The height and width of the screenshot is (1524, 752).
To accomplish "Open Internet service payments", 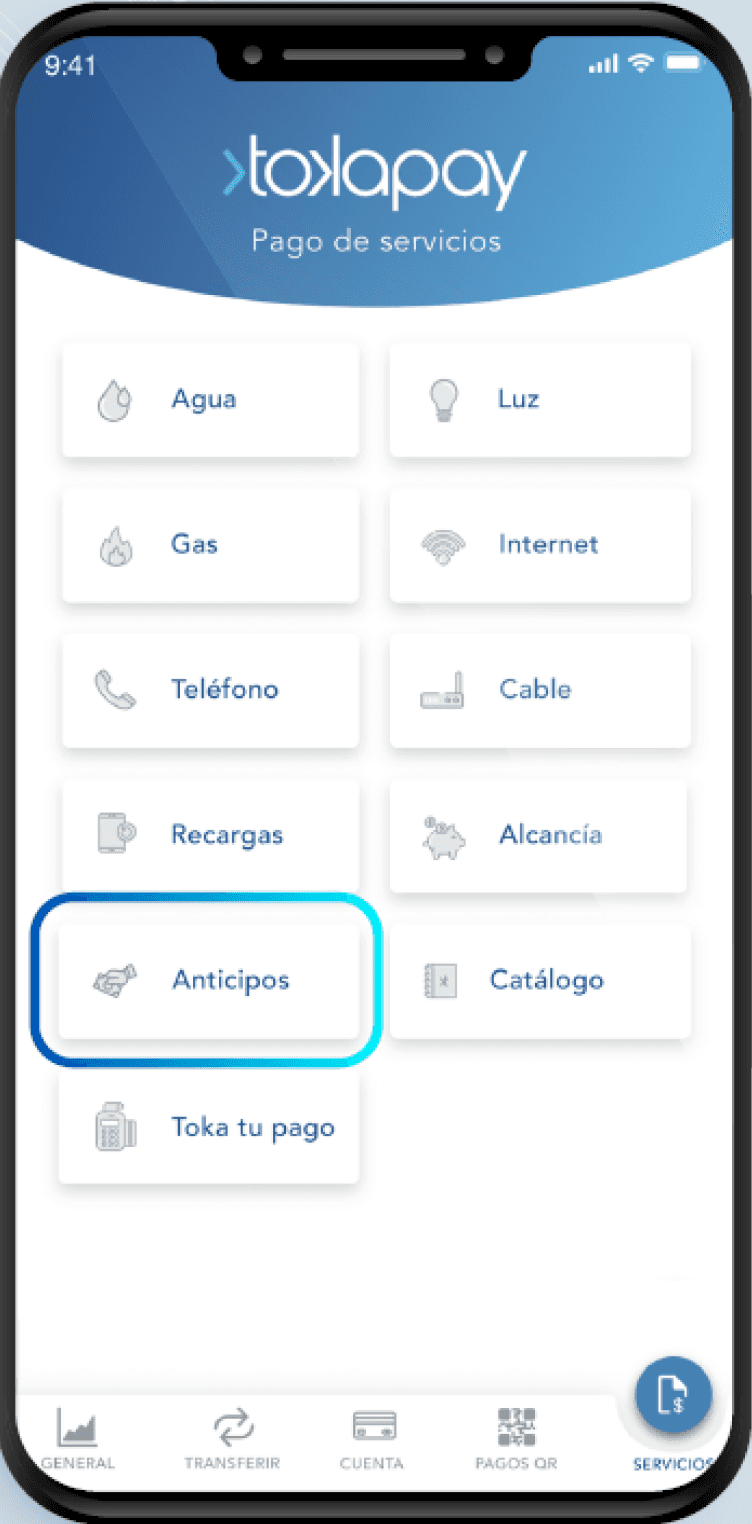I will [539, 545].
